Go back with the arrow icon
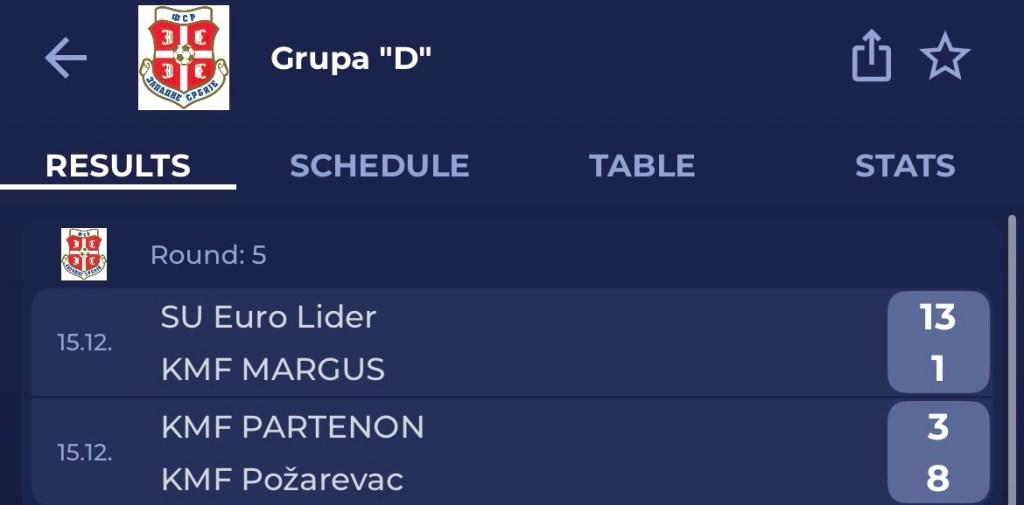Screen dimensions: 1024x505 66,59
